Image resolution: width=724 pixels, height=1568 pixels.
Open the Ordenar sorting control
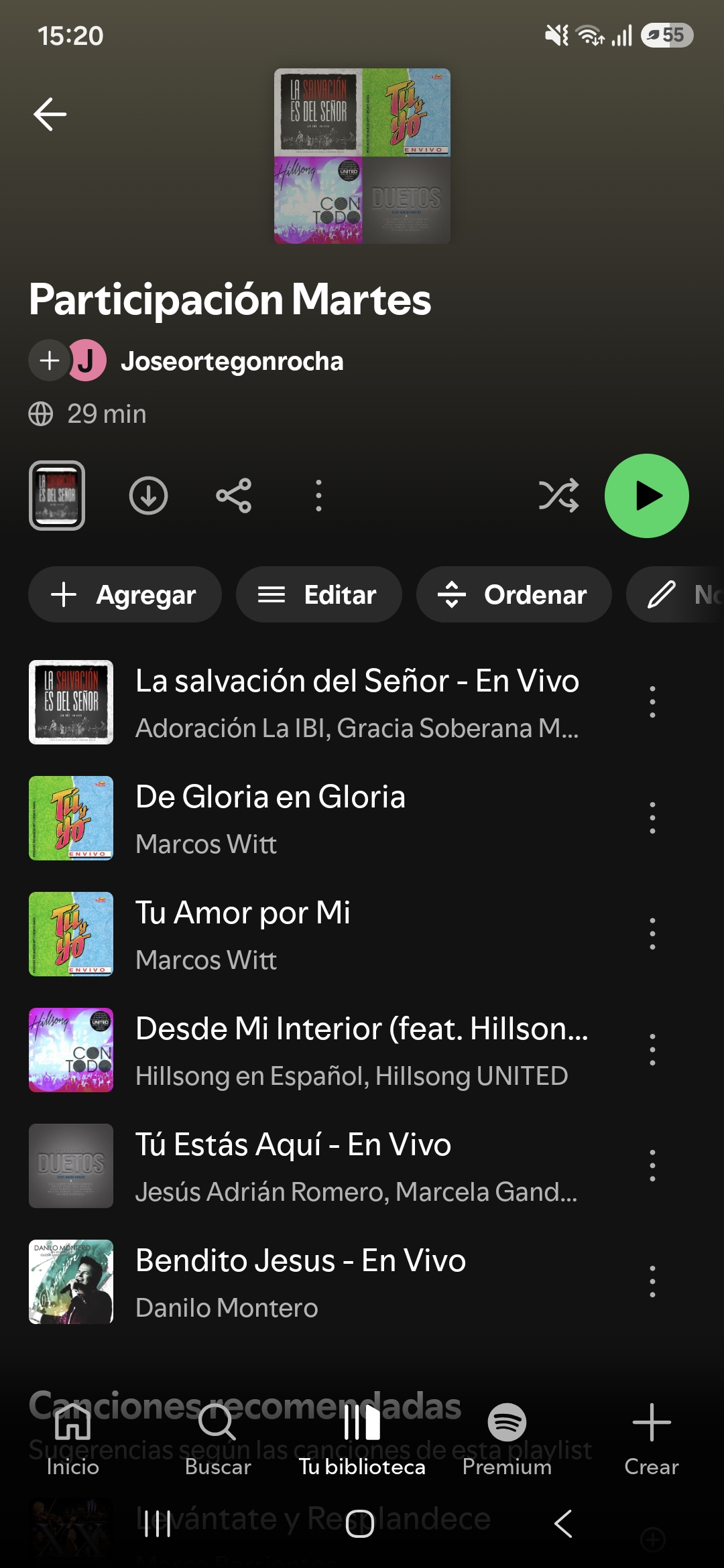point(514,594)
